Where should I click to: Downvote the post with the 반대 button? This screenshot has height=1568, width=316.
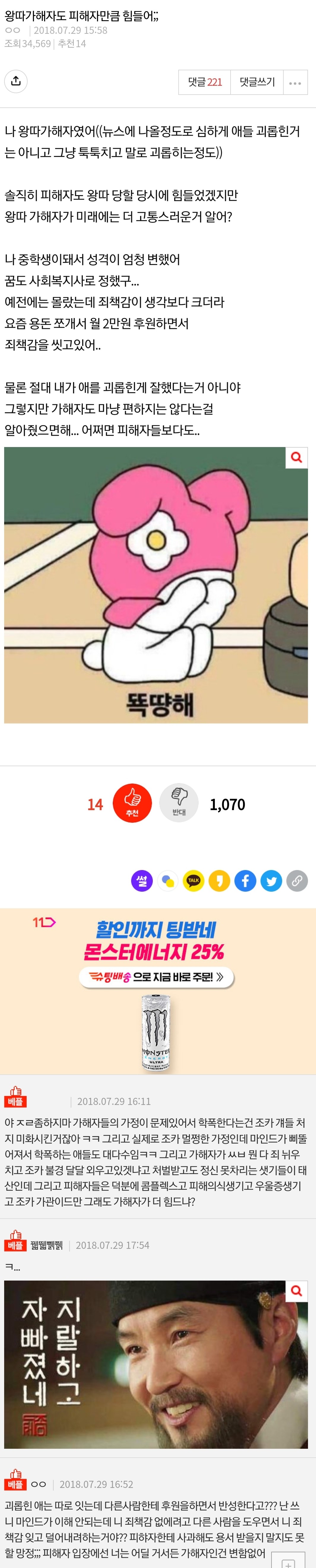[x=178, y=804]
